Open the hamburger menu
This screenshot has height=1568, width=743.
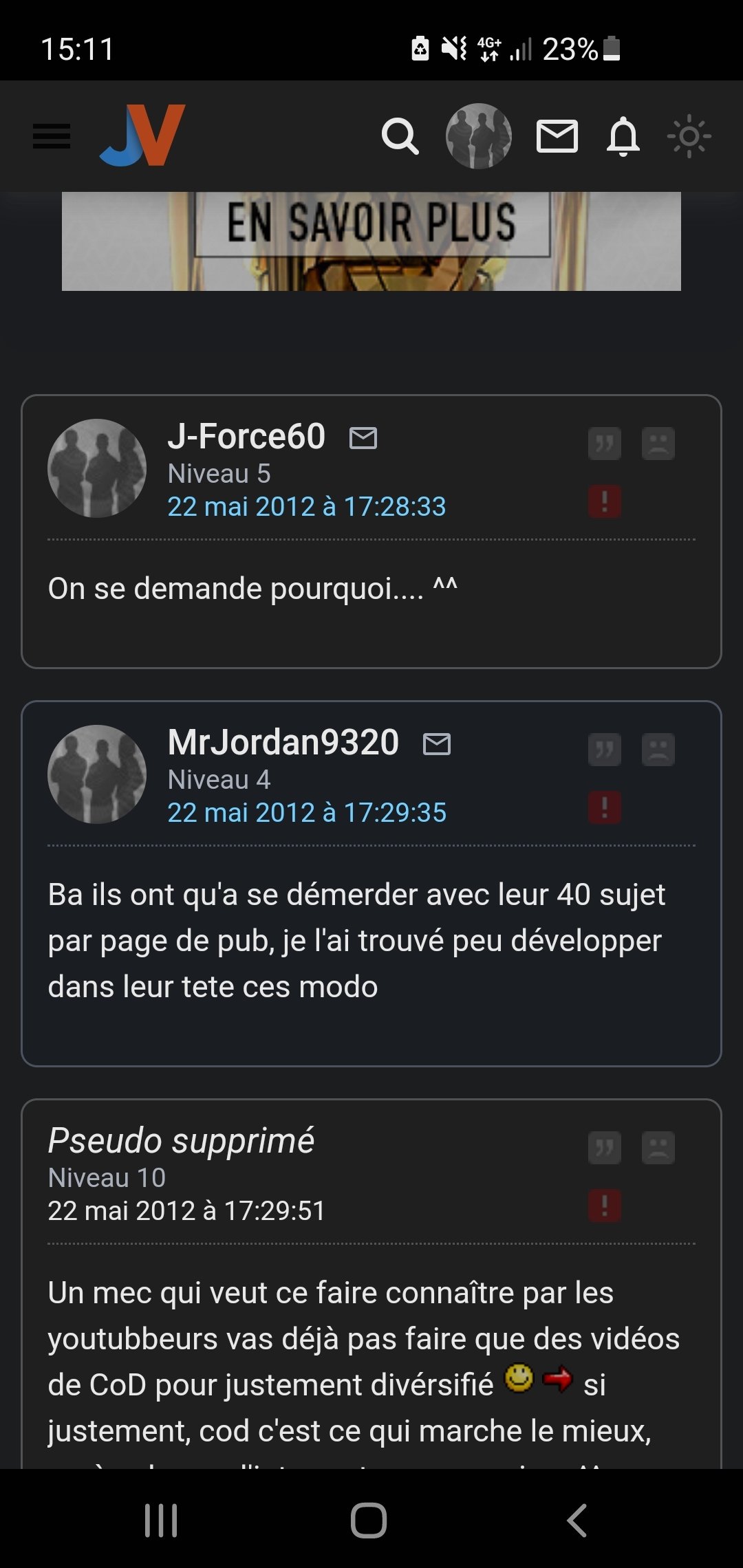pos(52,136)
